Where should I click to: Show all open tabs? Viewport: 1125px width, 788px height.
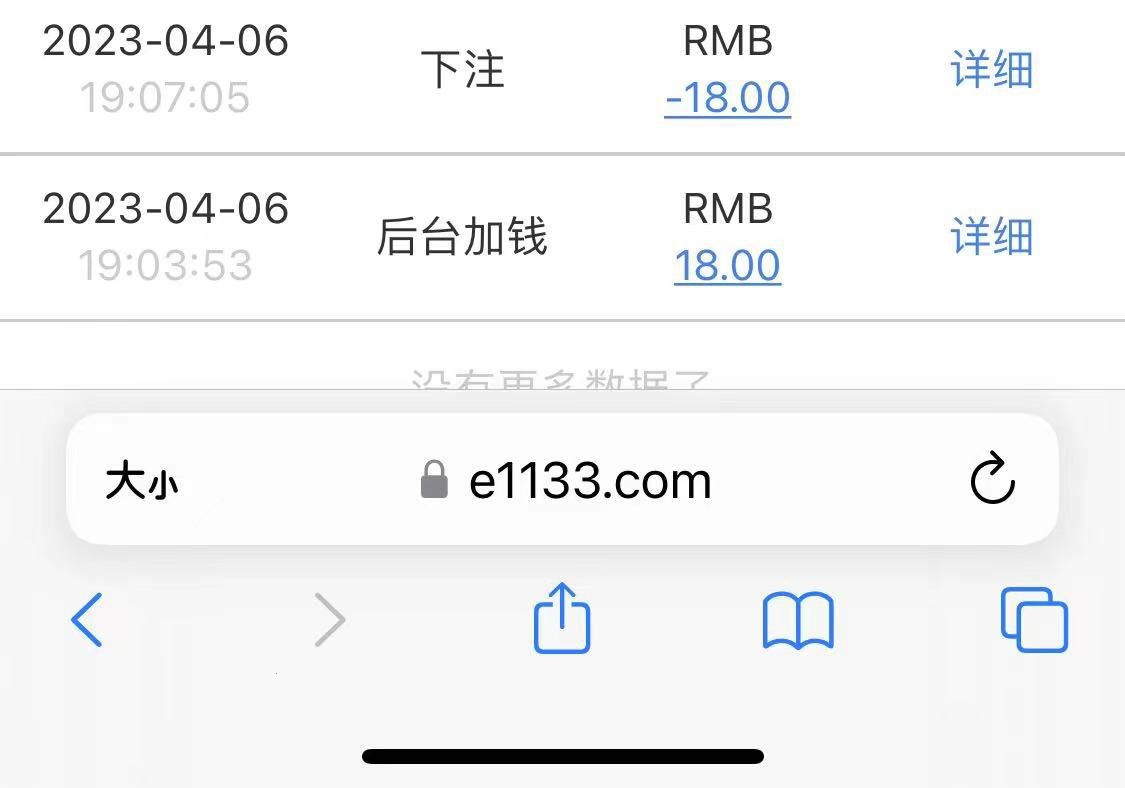click(1034, 620)
